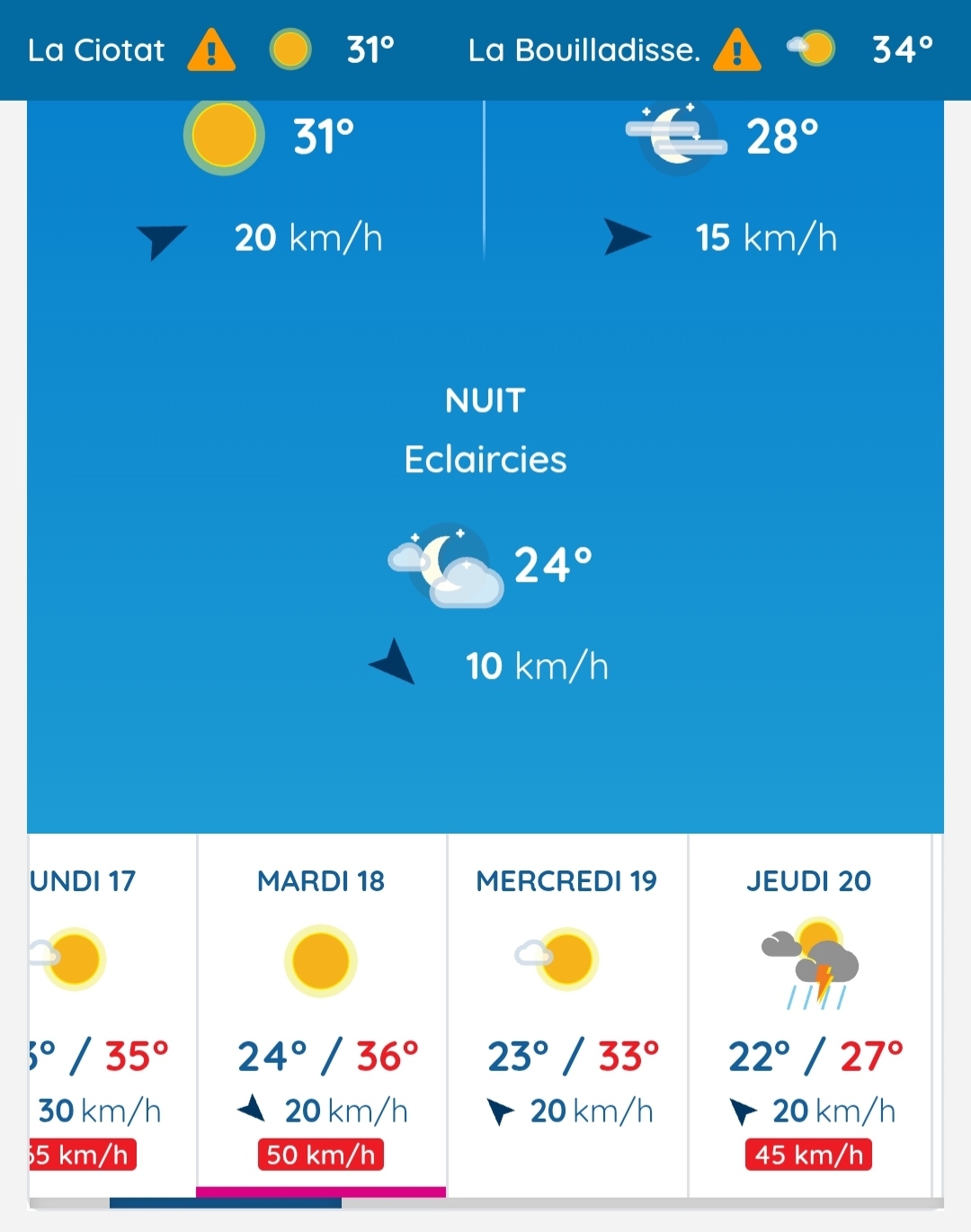Select the Mercredi 19 forecast
The image size is (971, 1232).
click(568, 1016)
